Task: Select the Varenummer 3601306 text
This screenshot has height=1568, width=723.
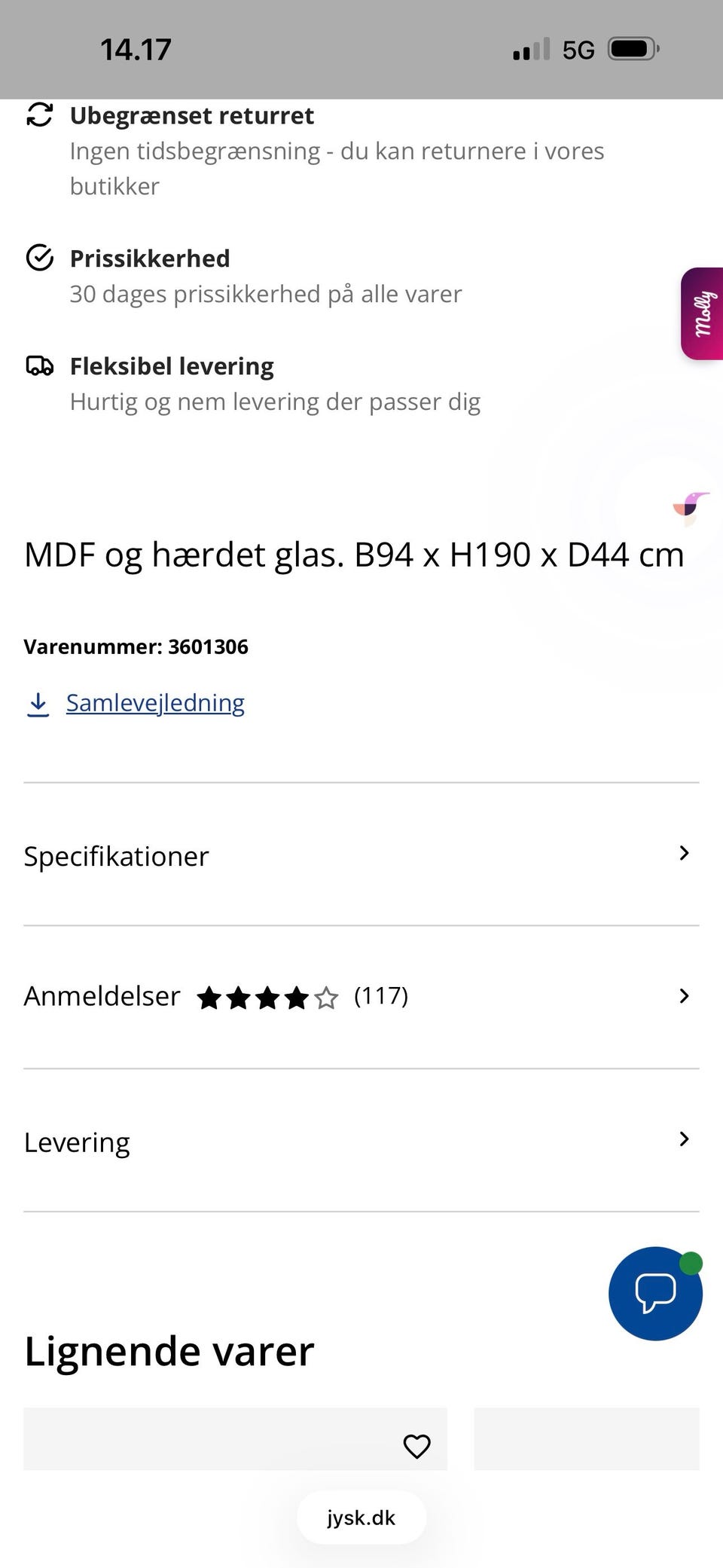Action: 136,646
